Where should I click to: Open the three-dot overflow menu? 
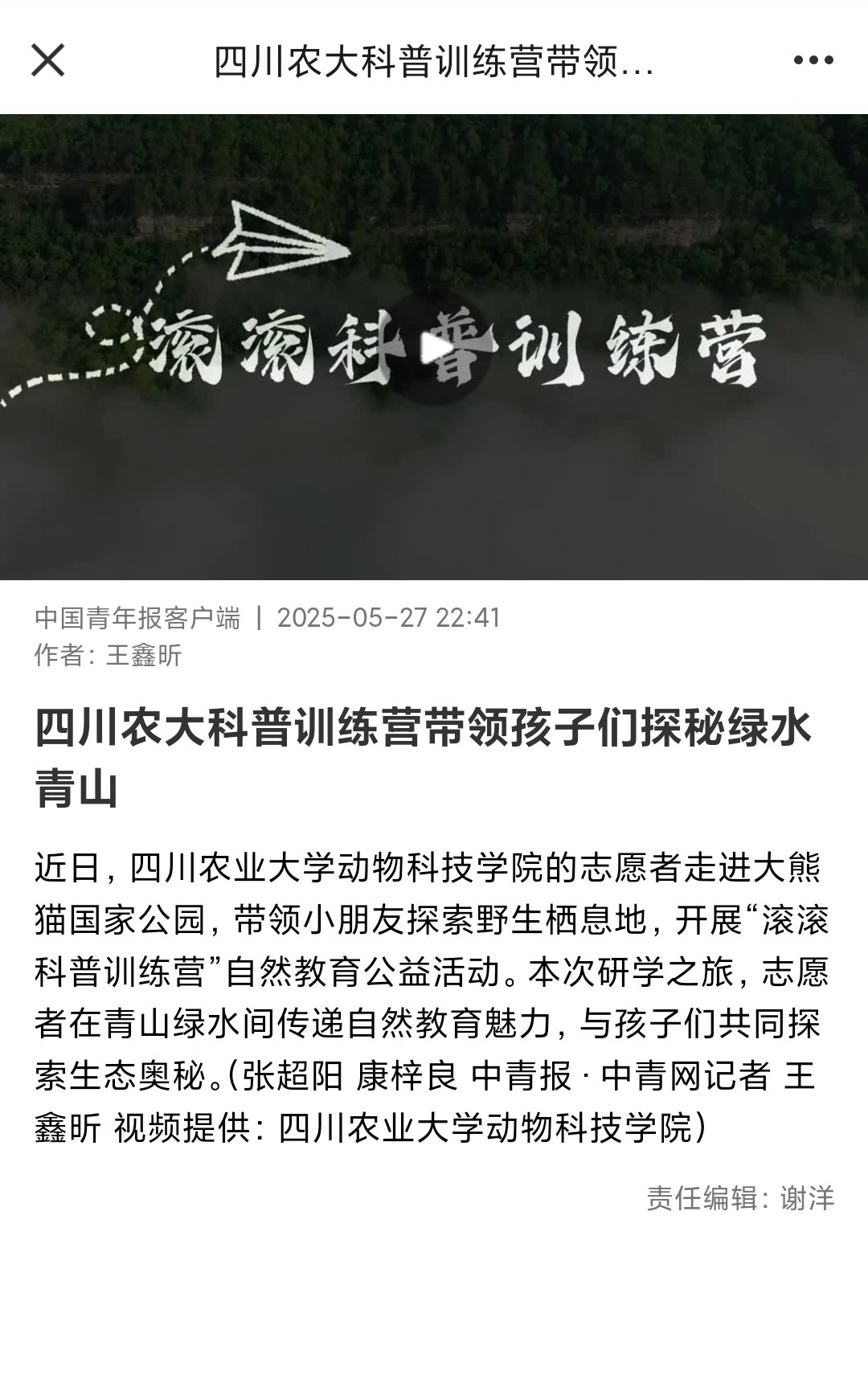coord(813,60)
